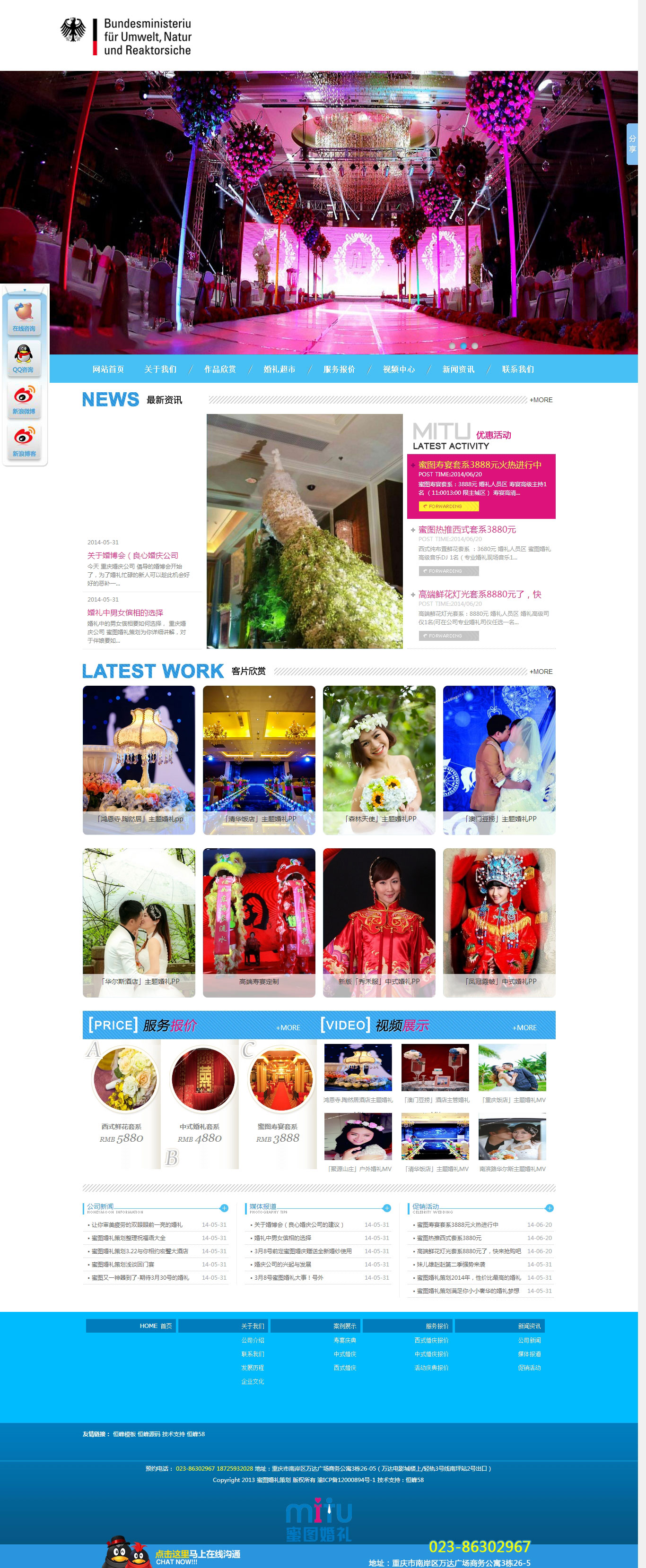Open 视频中心 nav item
This screenshot has height=1568, width=646.
click(399, 369)
